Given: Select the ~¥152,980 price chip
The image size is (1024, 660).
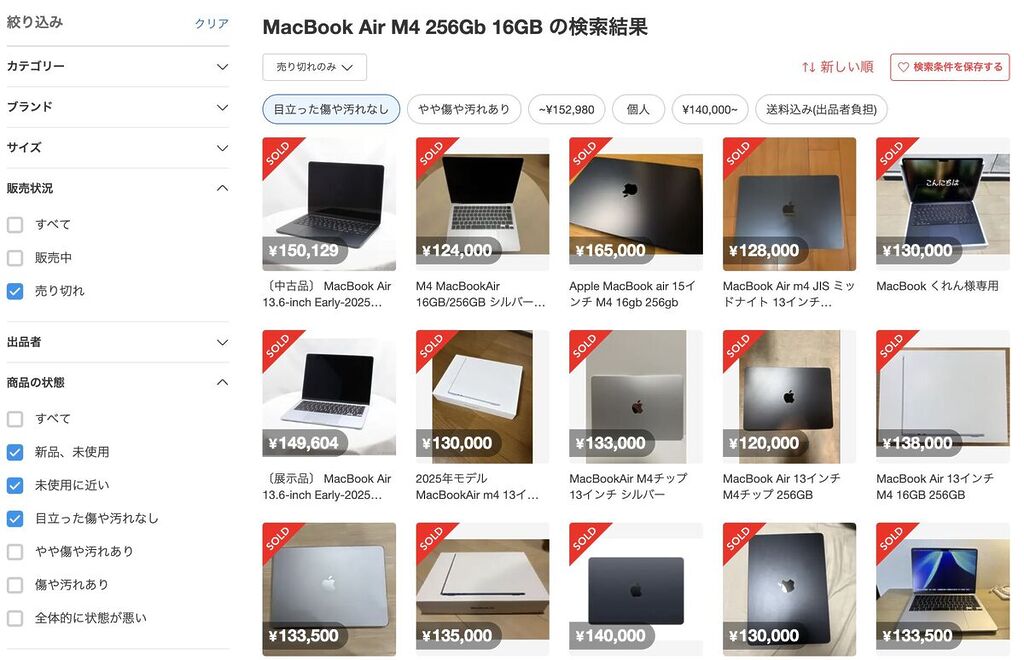Looking at the screenshot, I should click(x=567, y=109).
